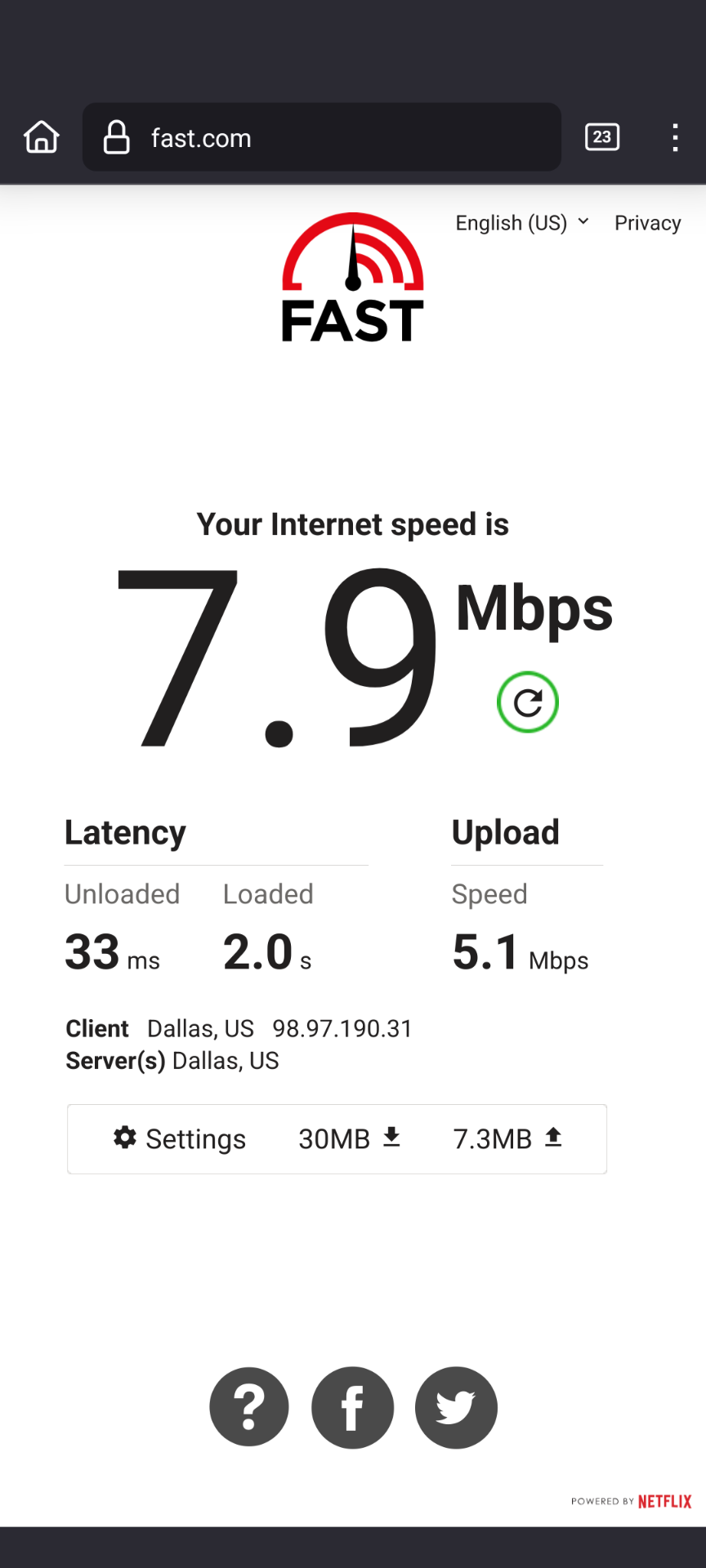This screenshot has width=706, height=1568.
Task: Rerun the speed test with the refresh icon
Action: click(x=528, y=702)
